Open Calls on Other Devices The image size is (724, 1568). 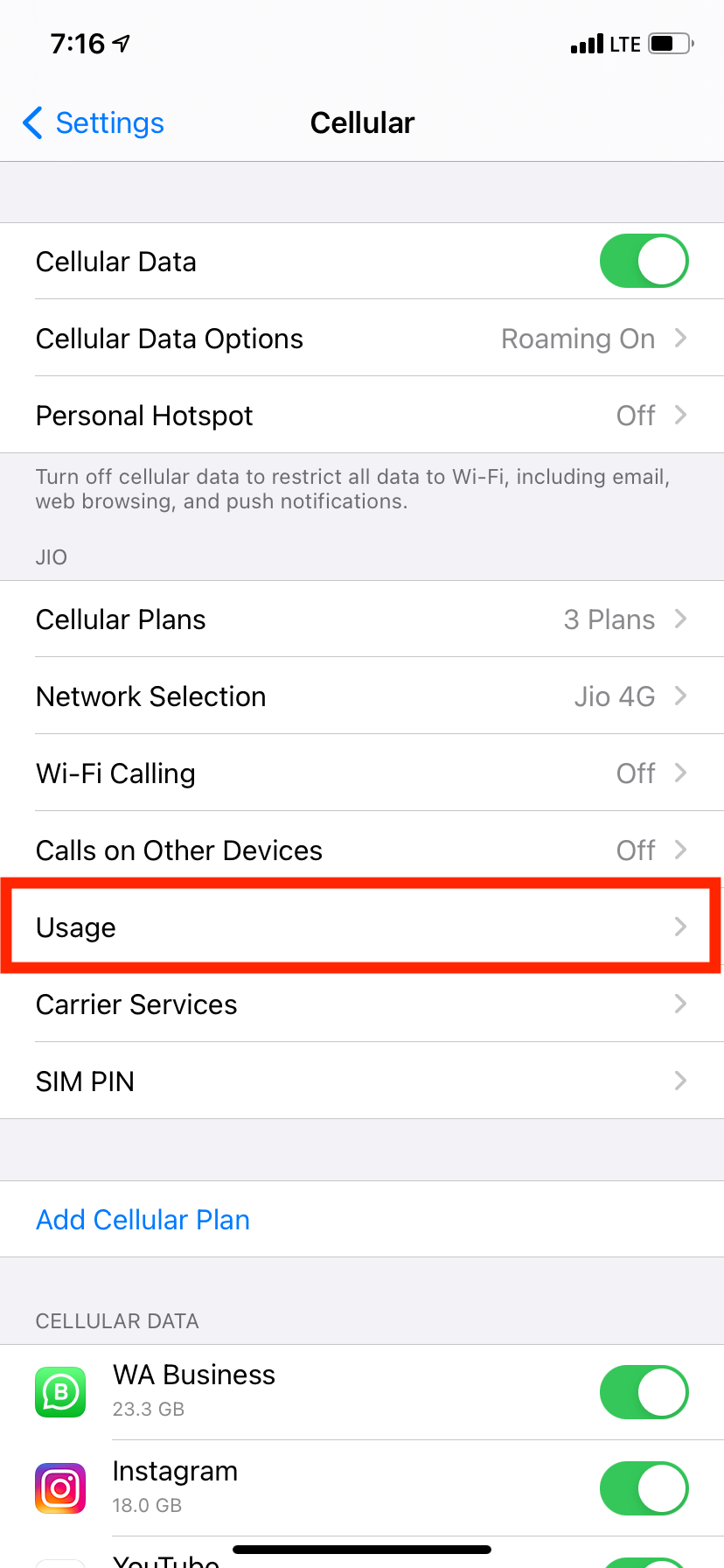tap(362, 849)
